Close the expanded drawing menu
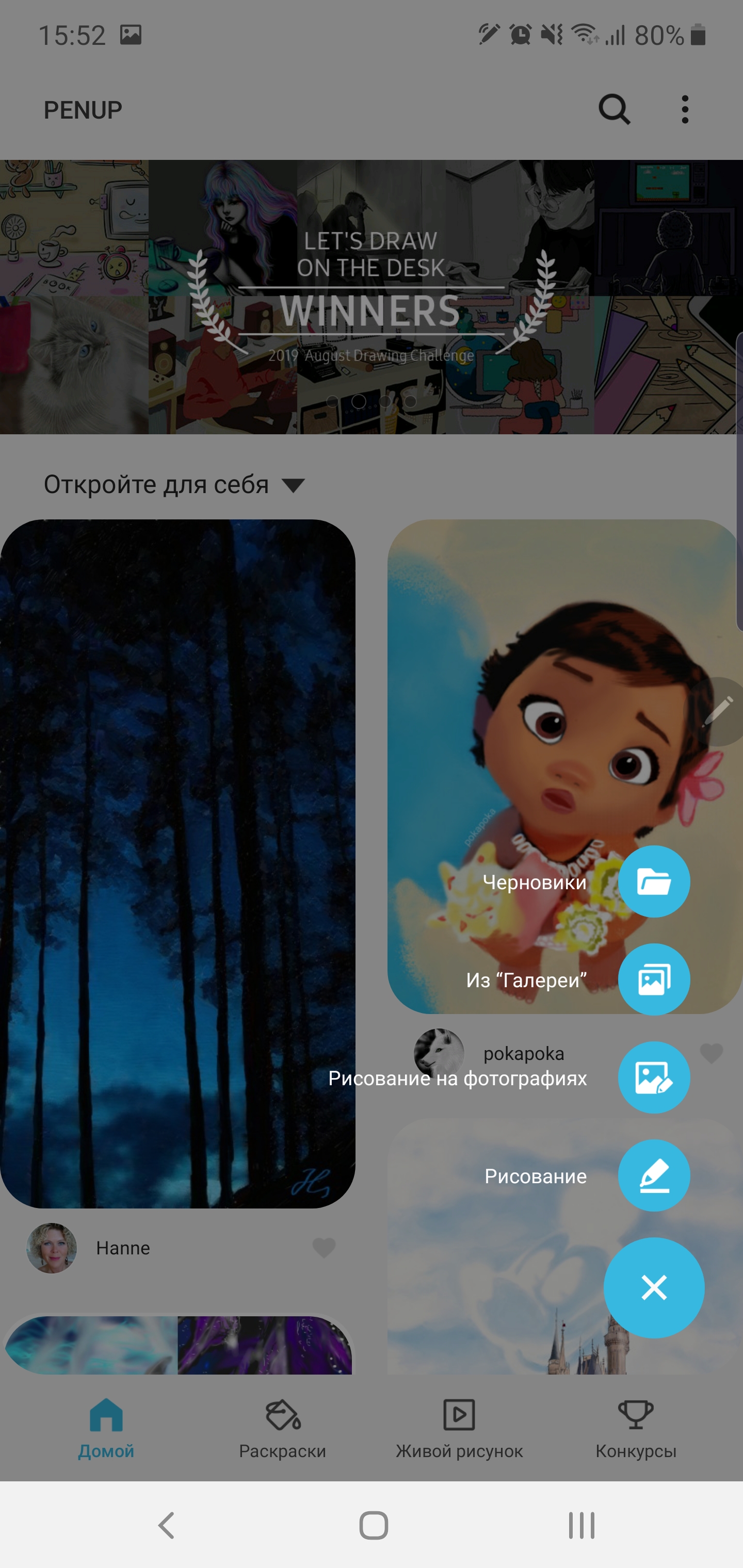The height and width of the screenshot is (1568, 743). pyautogui.click(x=653, y=1287)
